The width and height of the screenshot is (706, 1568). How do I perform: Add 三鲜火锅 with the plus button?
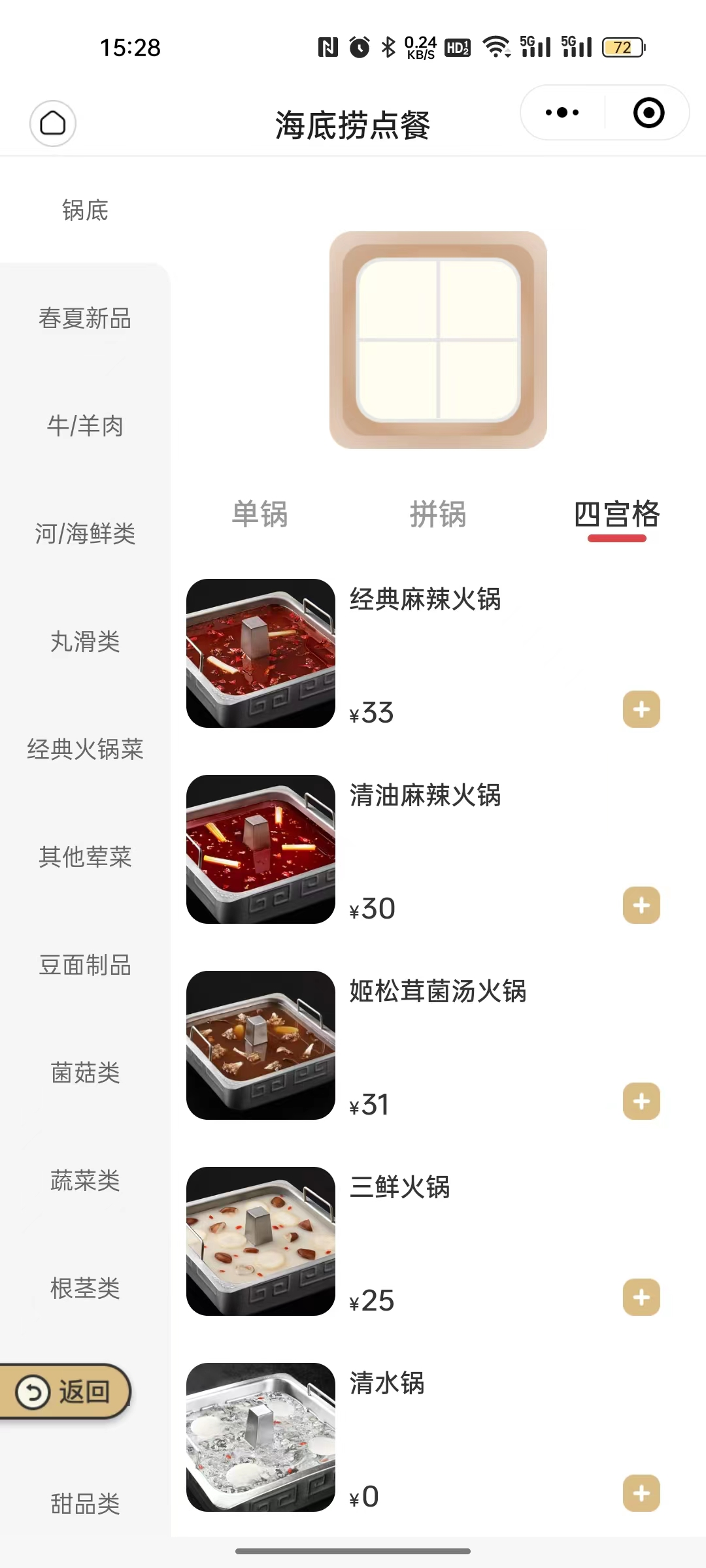641,1297
